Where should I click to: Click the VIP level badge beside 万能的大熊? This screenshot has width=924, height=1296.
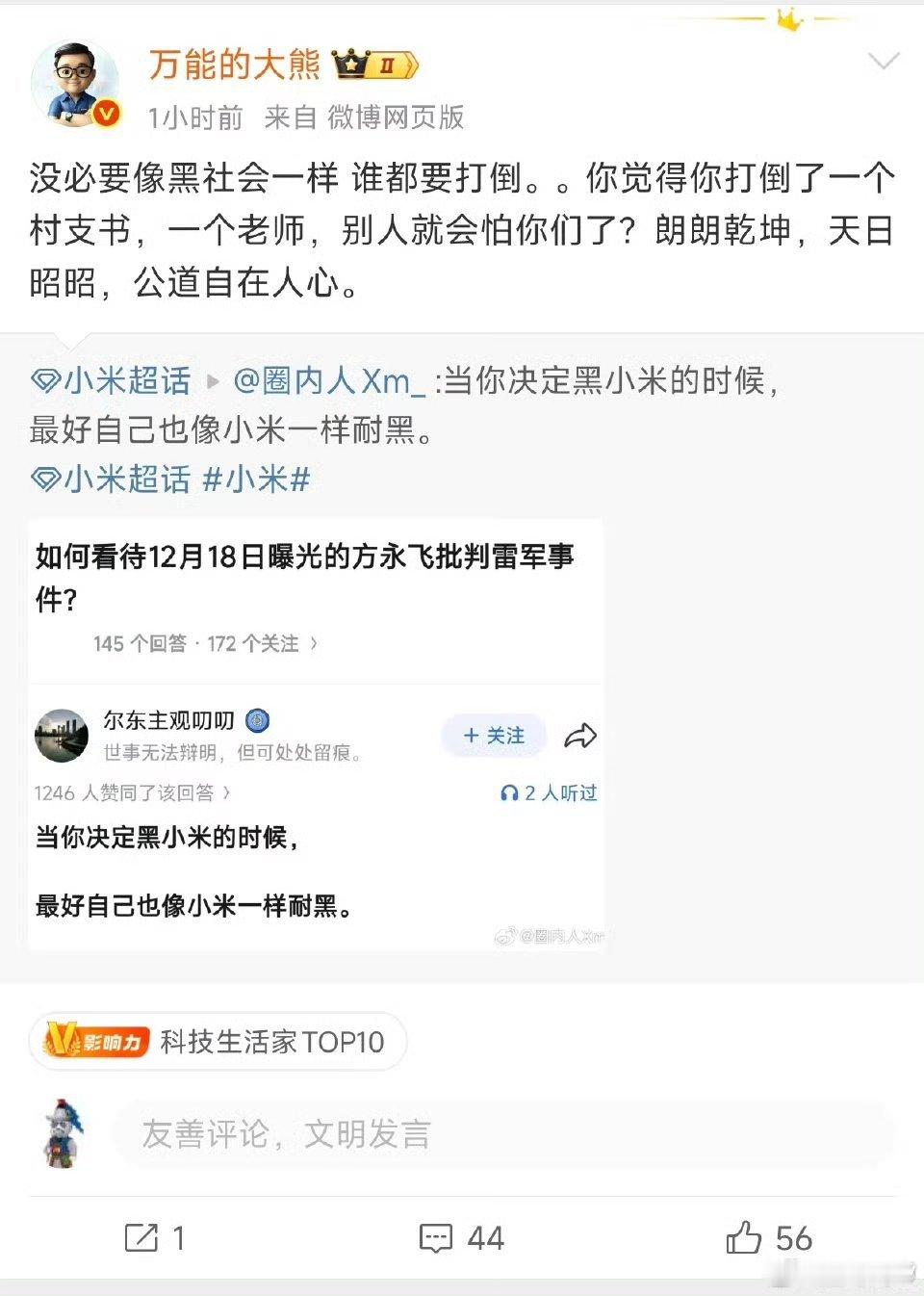tap(375, 65)
